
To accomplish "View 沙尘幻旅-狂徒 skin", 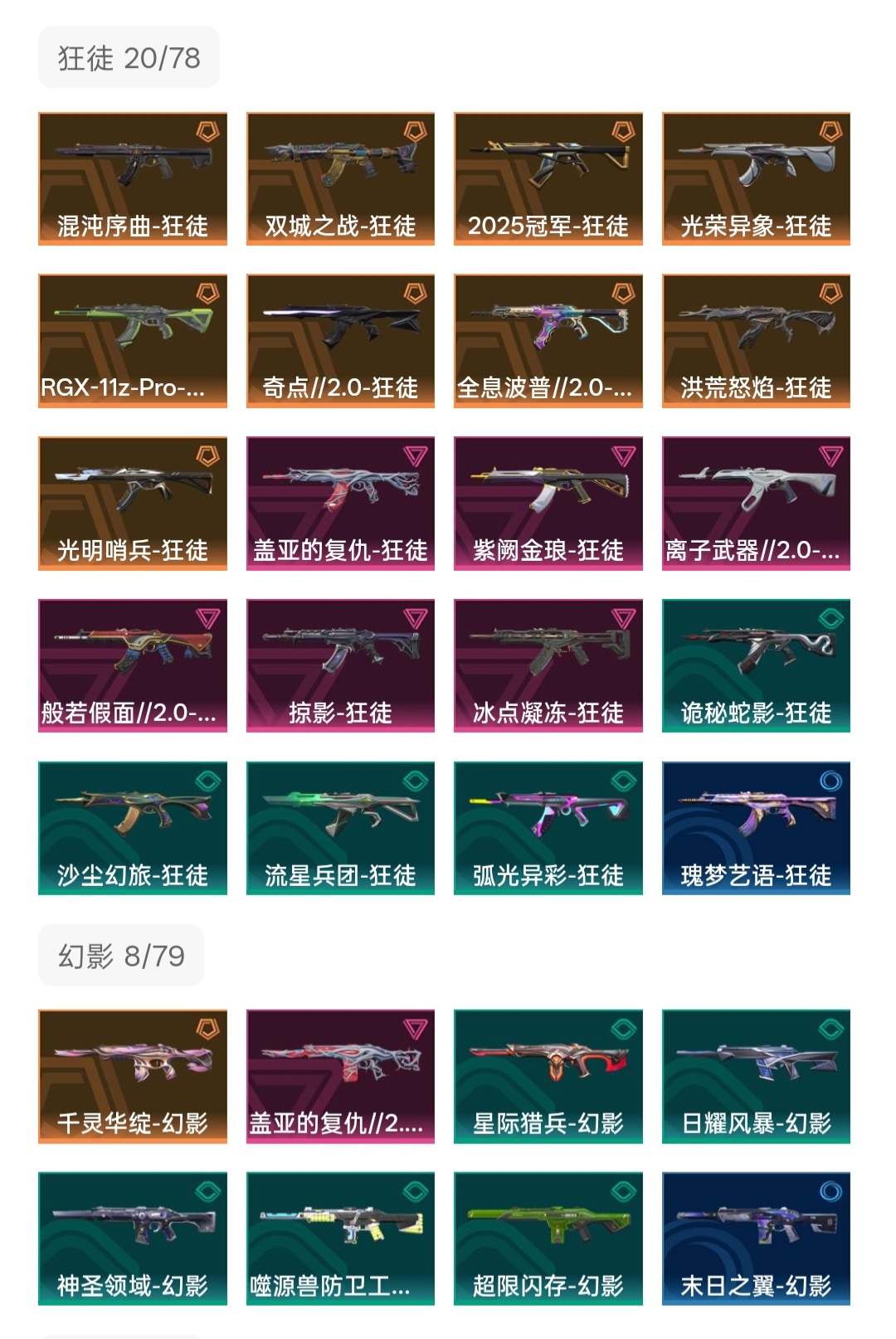I will pos(133,828).
